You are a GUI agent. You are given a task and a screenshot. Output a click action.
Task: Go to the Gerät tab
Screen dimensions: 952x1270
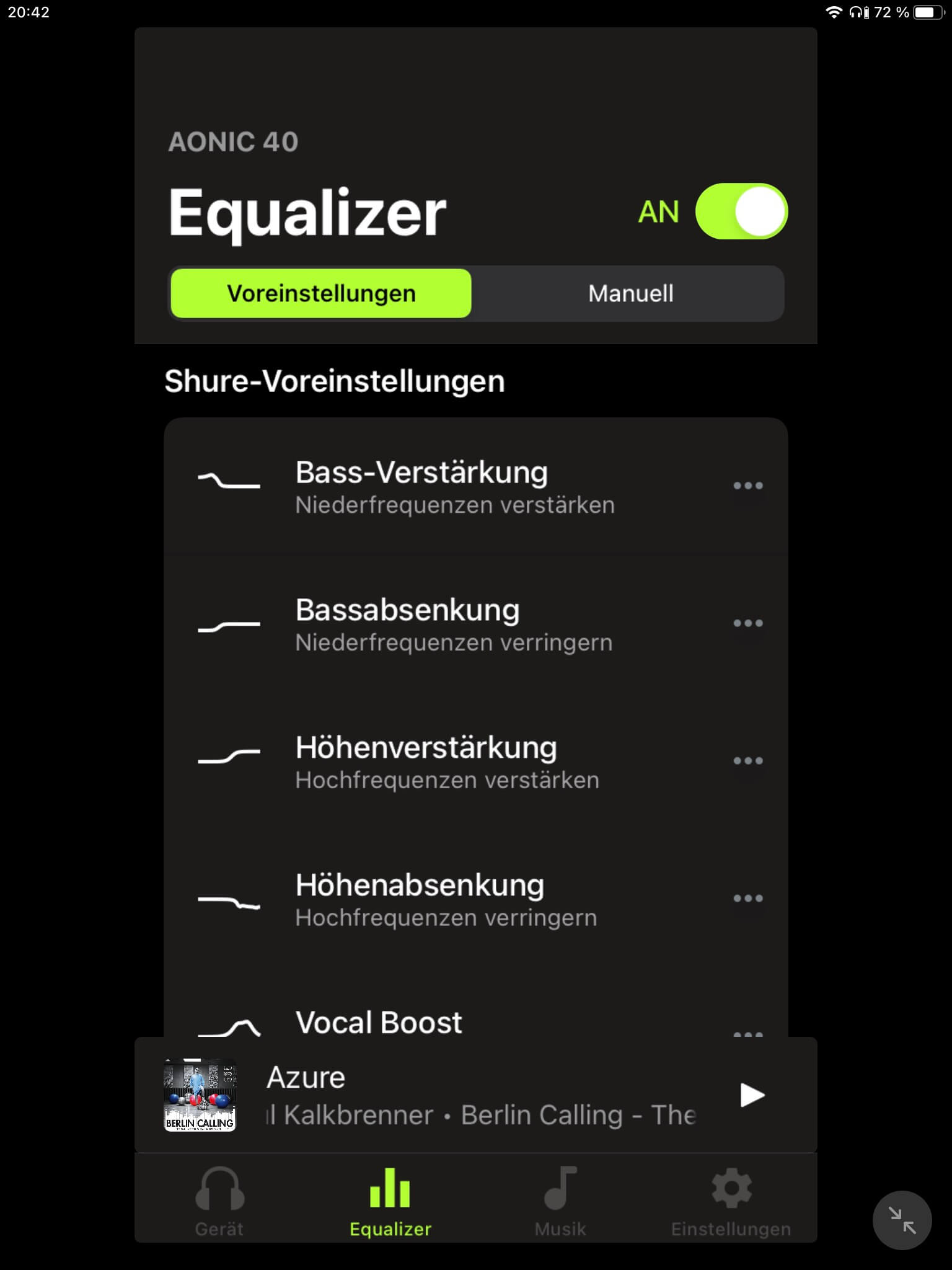[219, 1202]
